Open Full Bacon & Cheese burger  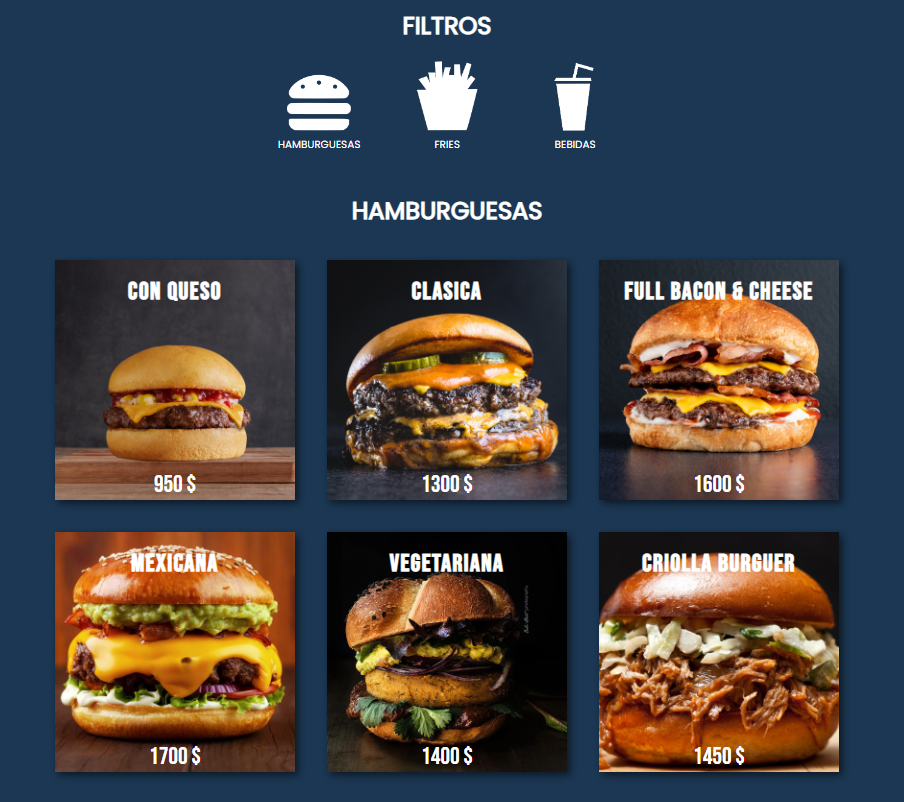[x=719, y=380]
